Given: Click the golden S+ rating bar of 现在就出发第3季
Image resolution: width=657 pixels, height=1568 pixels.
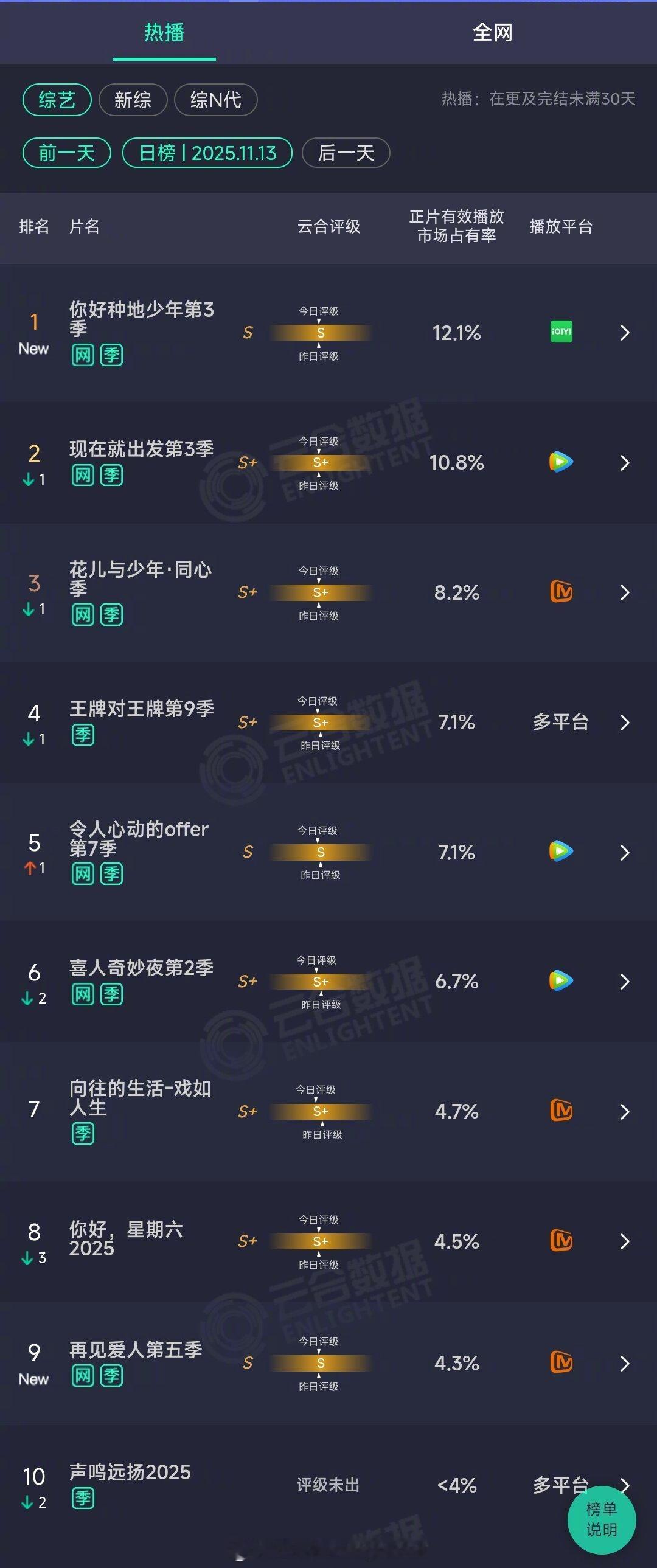Looking at the screenshot, I should point(319,462).
